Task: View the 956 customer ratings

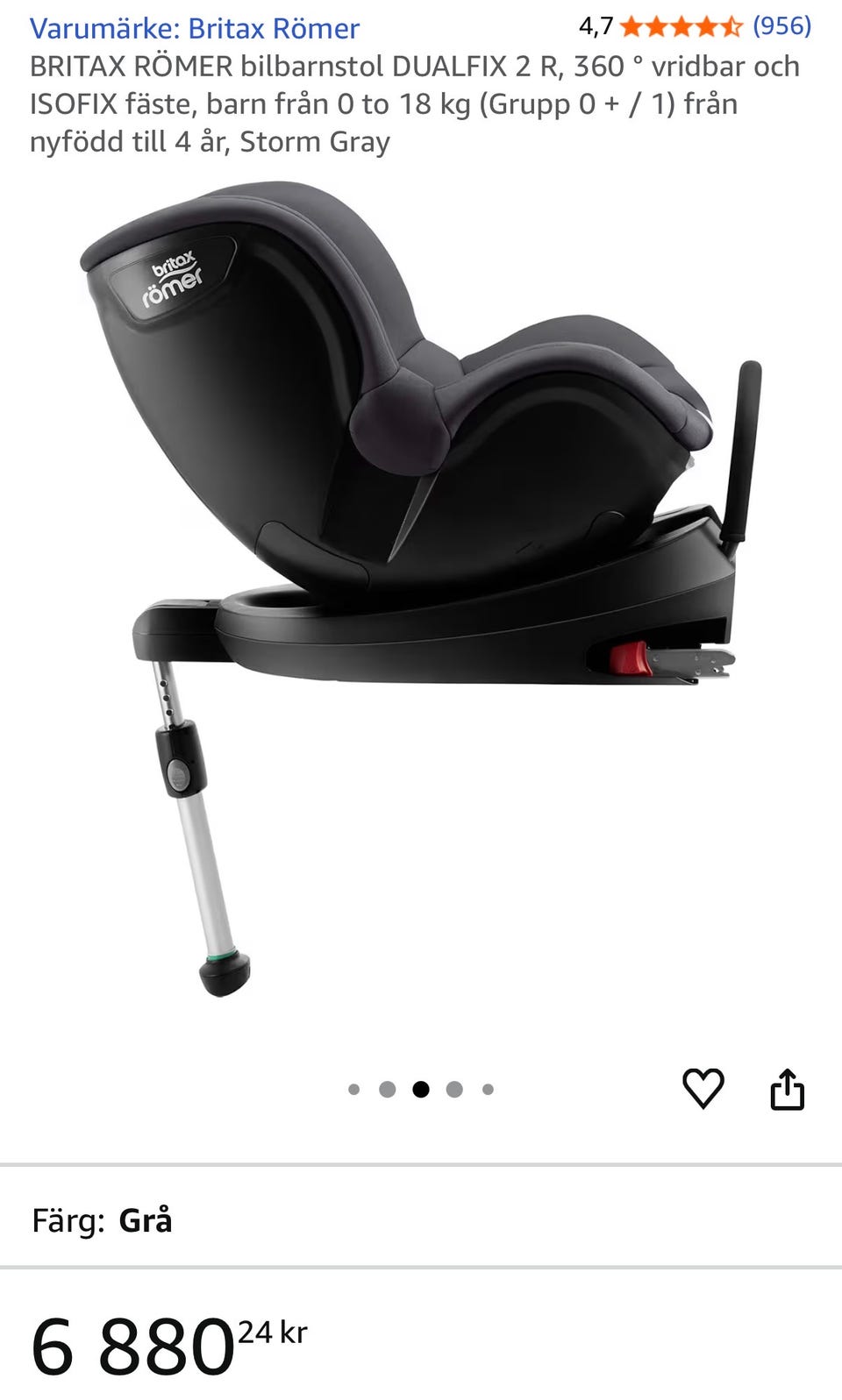Action: tap(781, 26)
